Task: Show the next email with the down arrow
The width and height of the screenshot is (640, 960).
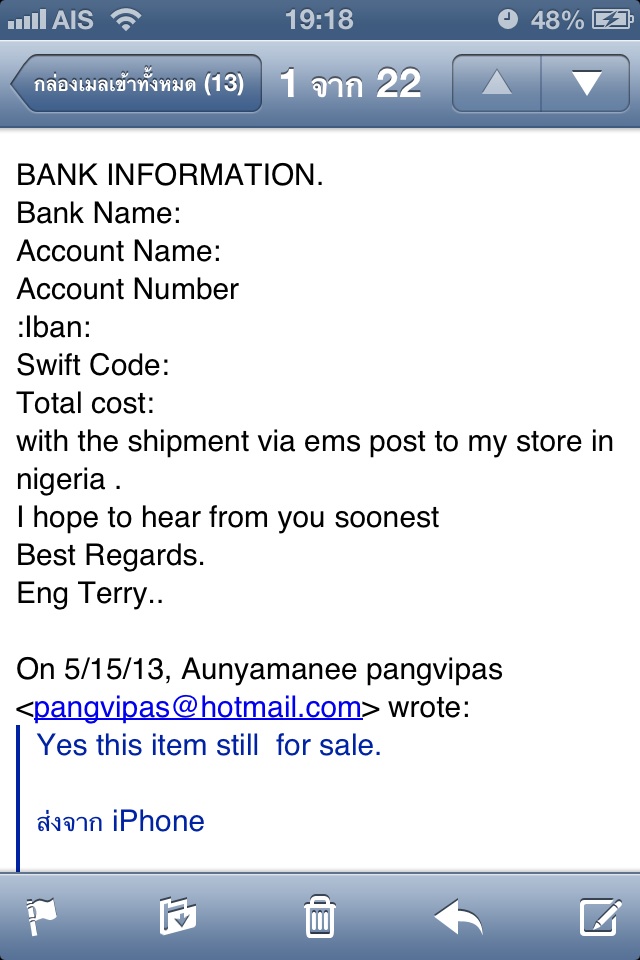Action: 586,83
